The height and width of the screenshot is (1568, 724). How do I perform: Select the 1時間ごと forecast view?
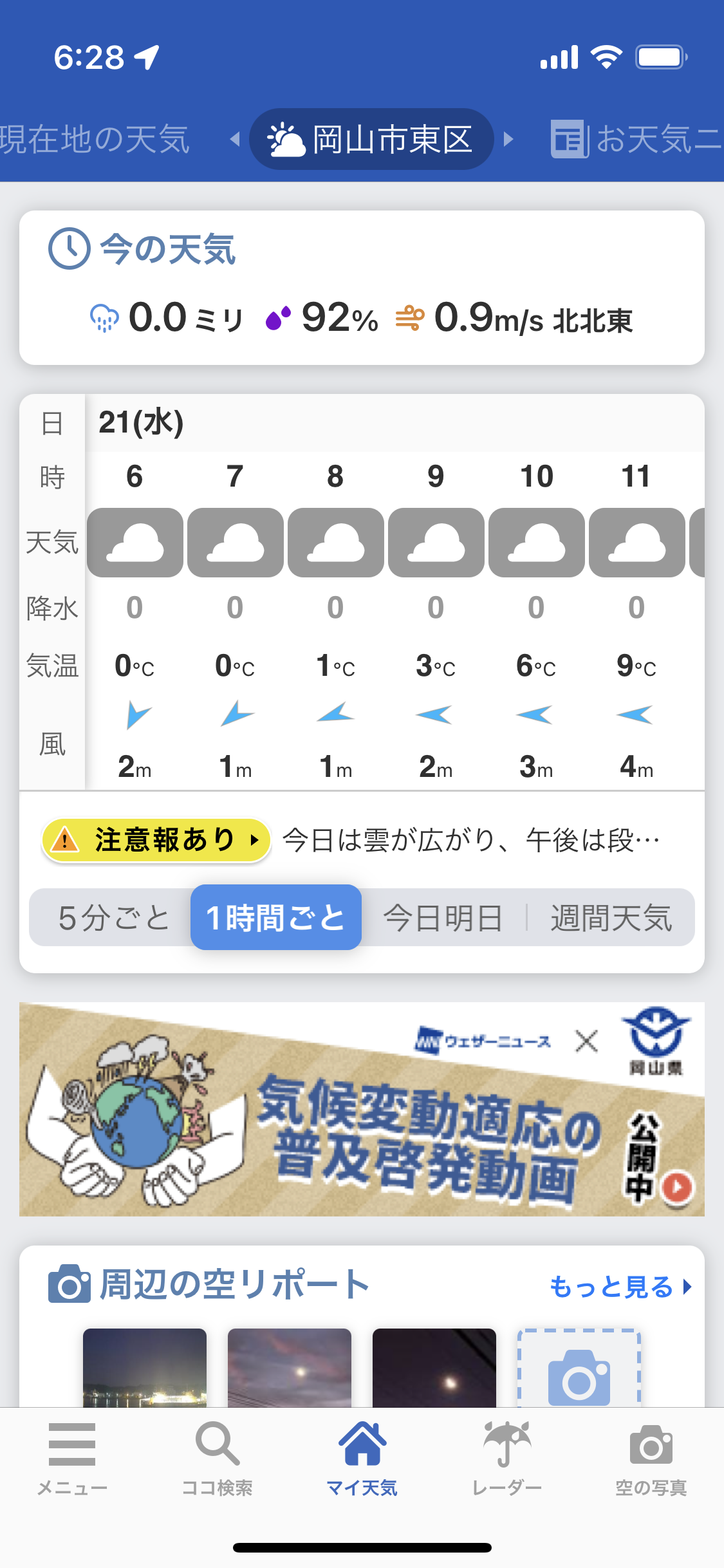[x=275, y=917]
